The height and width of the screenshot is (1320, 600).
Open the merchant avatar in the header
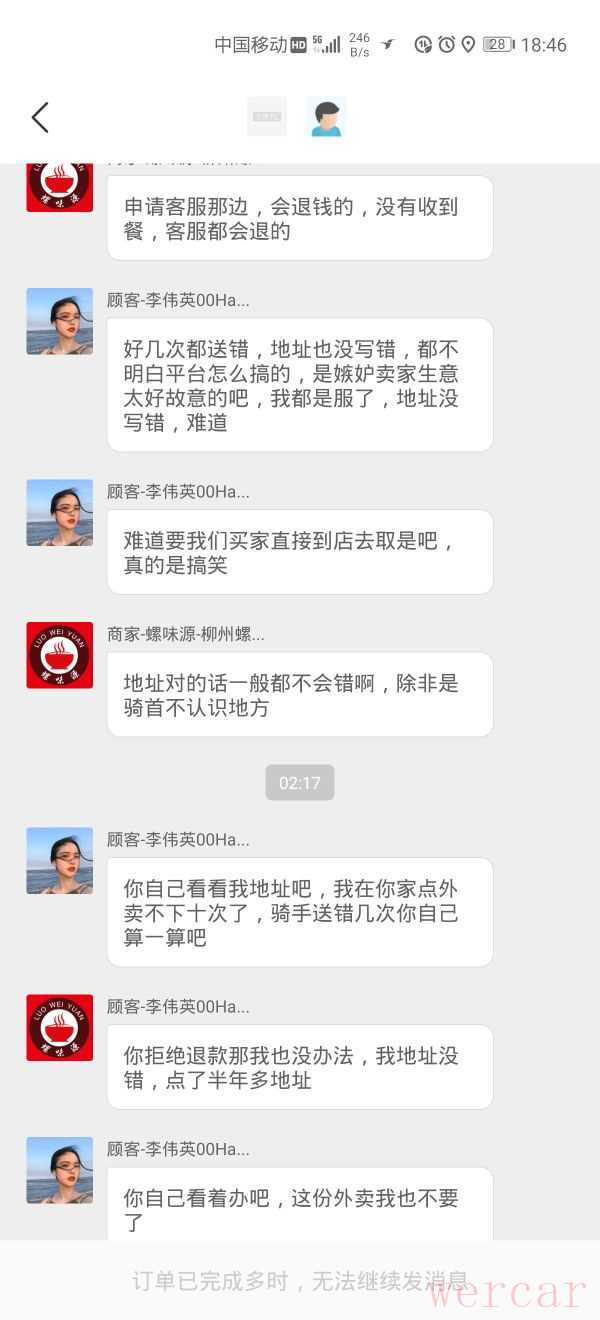coord(267,117)
